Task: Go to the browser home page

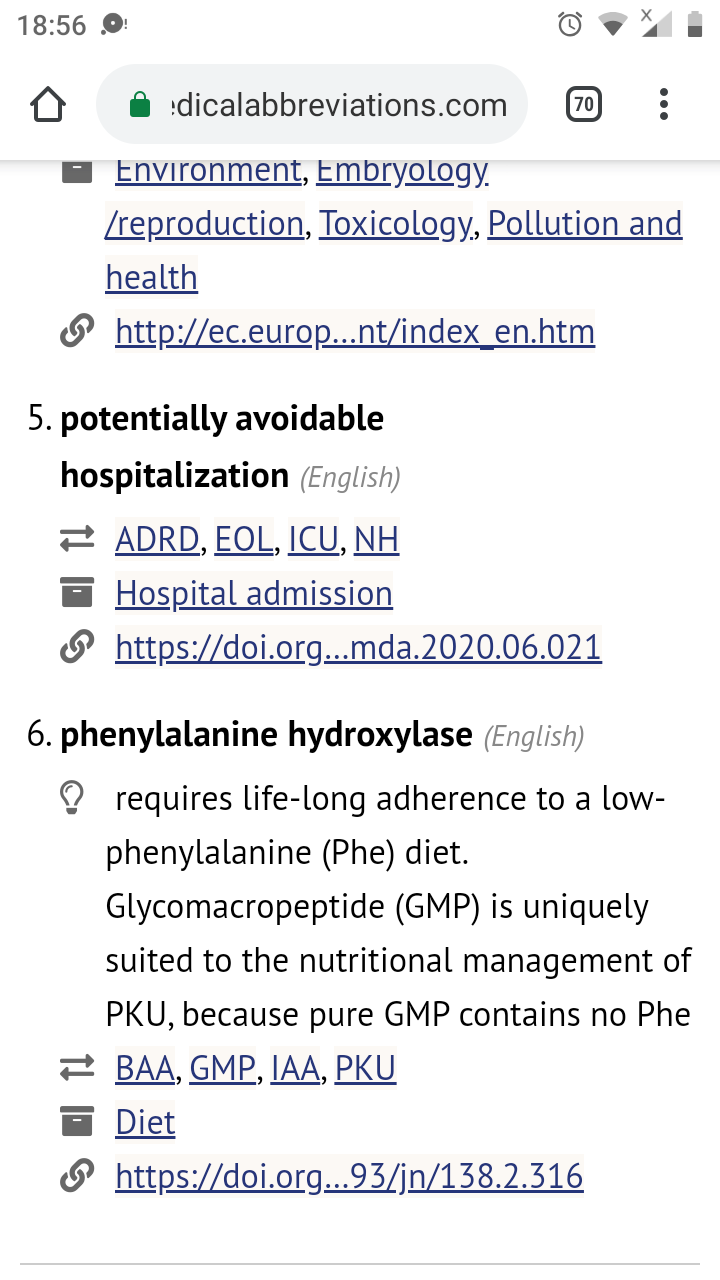Action: (x=48, y=105)
